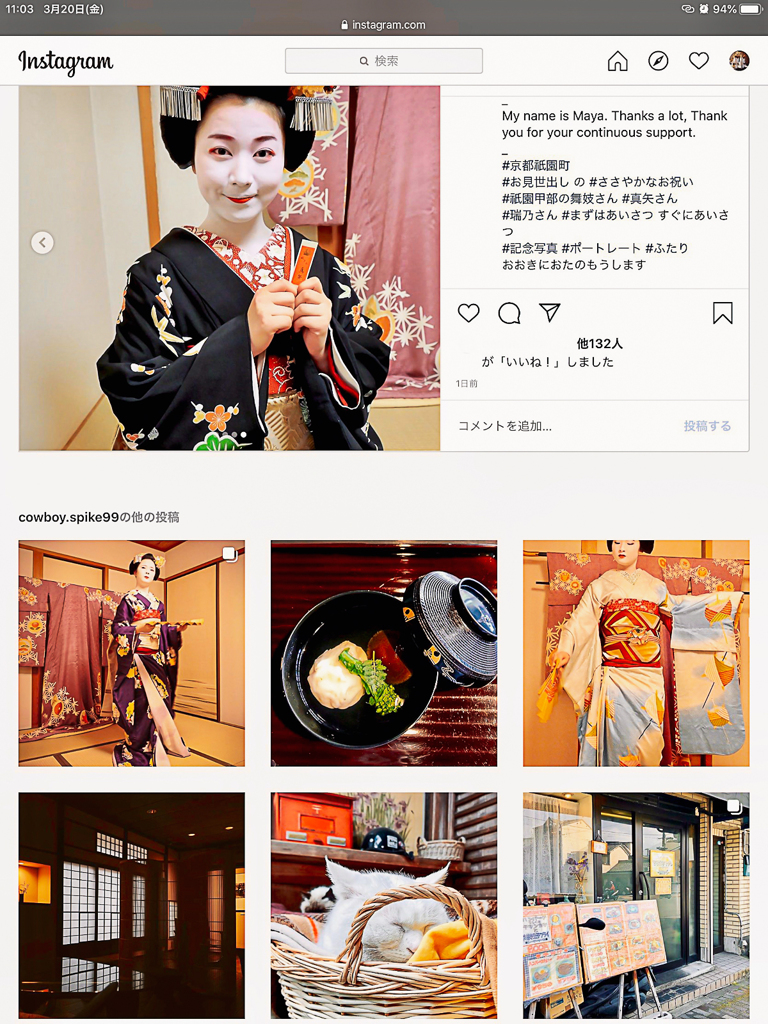Open the profile avatar in top bar
768x1024 pixels.
click(739, 61)
